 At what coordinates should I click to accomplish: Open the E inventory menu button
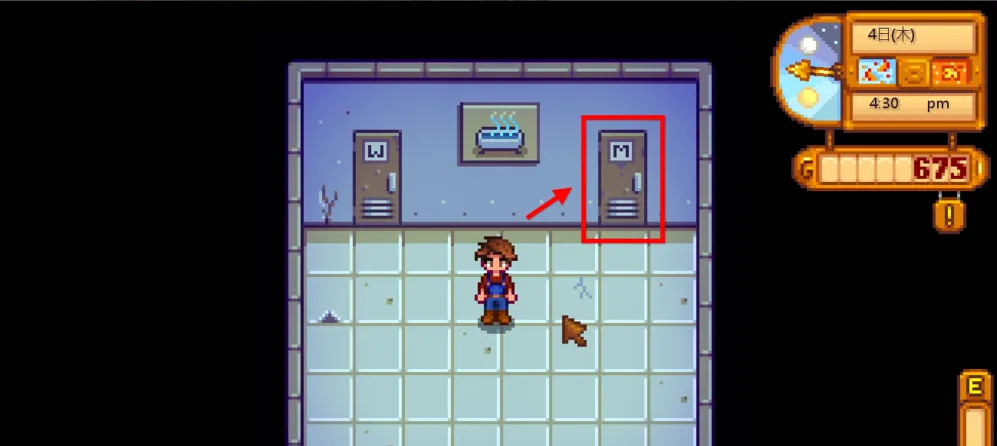pyautogui.click(x=974, y=386)
